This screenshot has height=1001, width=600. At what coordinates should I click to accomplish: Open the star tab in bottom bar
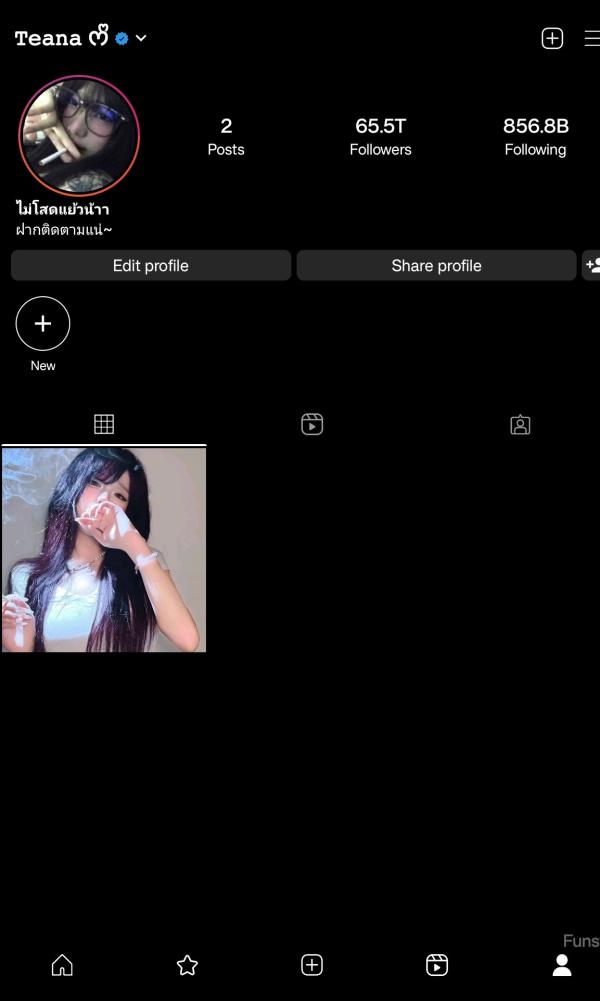(x=187, y=965)
